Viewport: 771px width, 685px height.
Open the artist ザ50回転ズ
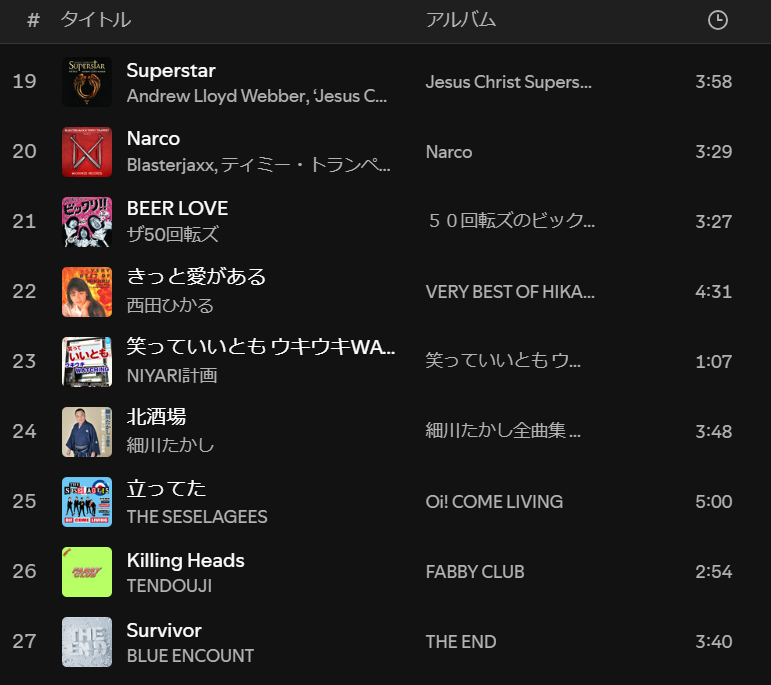172,235
